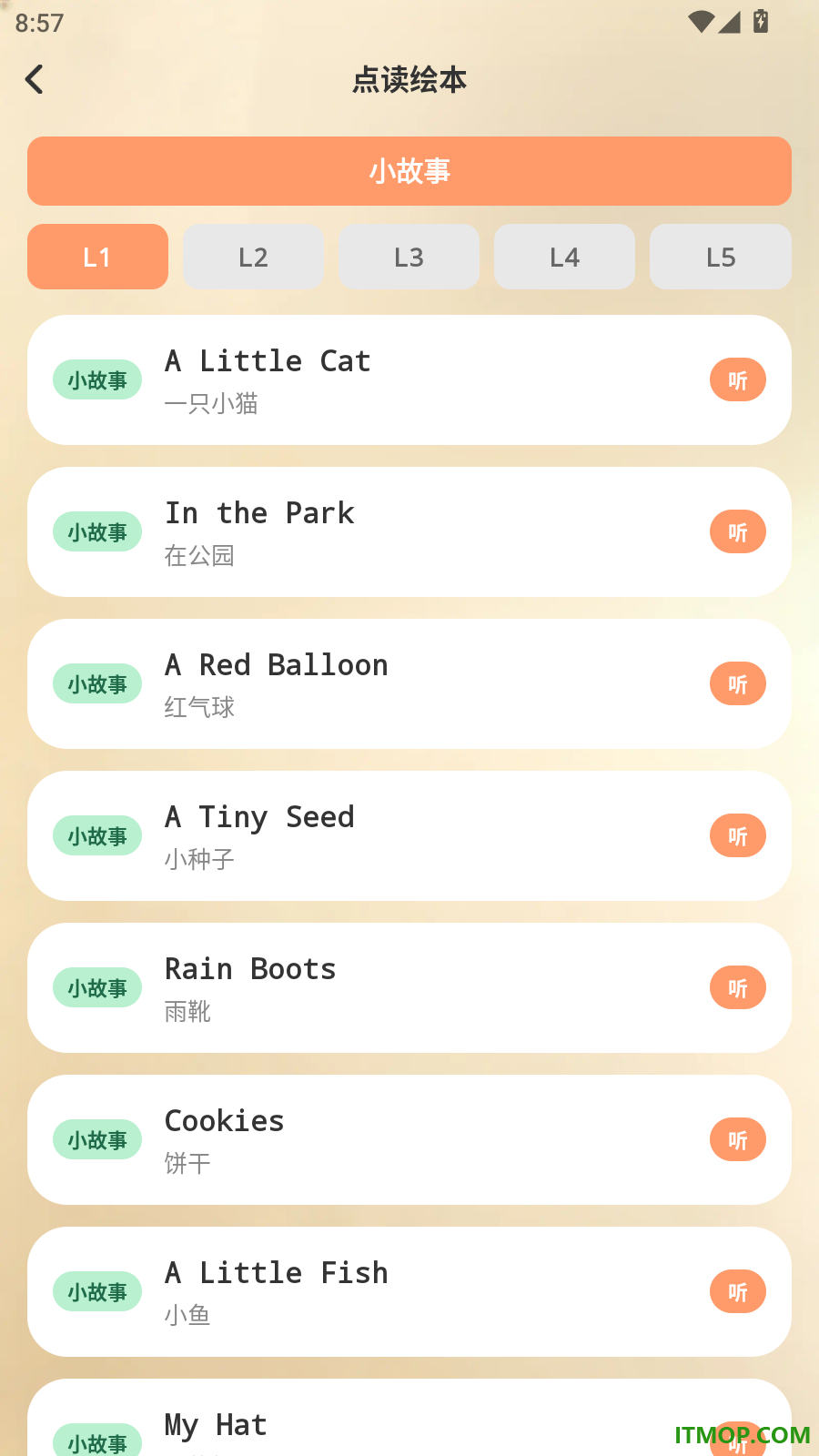Open the story A Little Fish
Image resolution: width=819 pixels, height=1456 pixels.
tap(409, 1292)
